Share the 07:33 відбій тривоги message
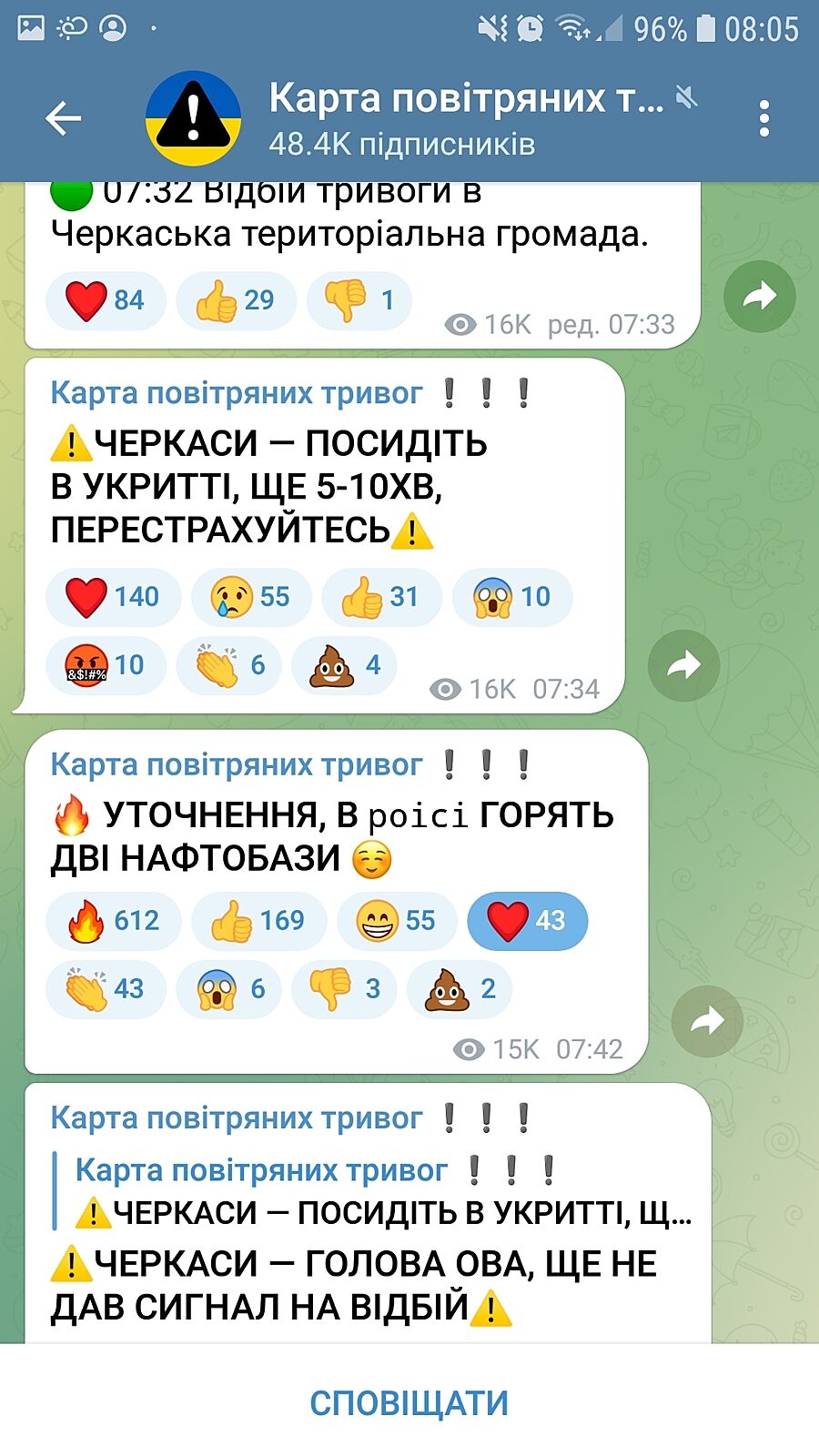This screenshot has height=1456, width=819. (759, 296)
